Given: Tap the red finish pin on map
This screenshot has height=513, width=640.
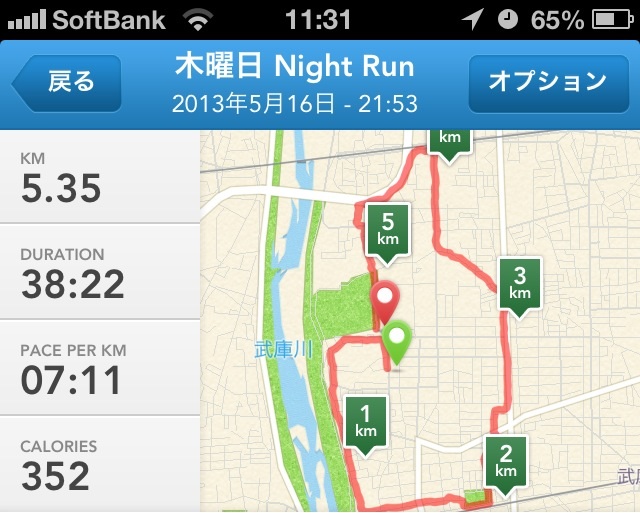Looking at the screenshot, I should pyautogui.click(x=385, y=300).
